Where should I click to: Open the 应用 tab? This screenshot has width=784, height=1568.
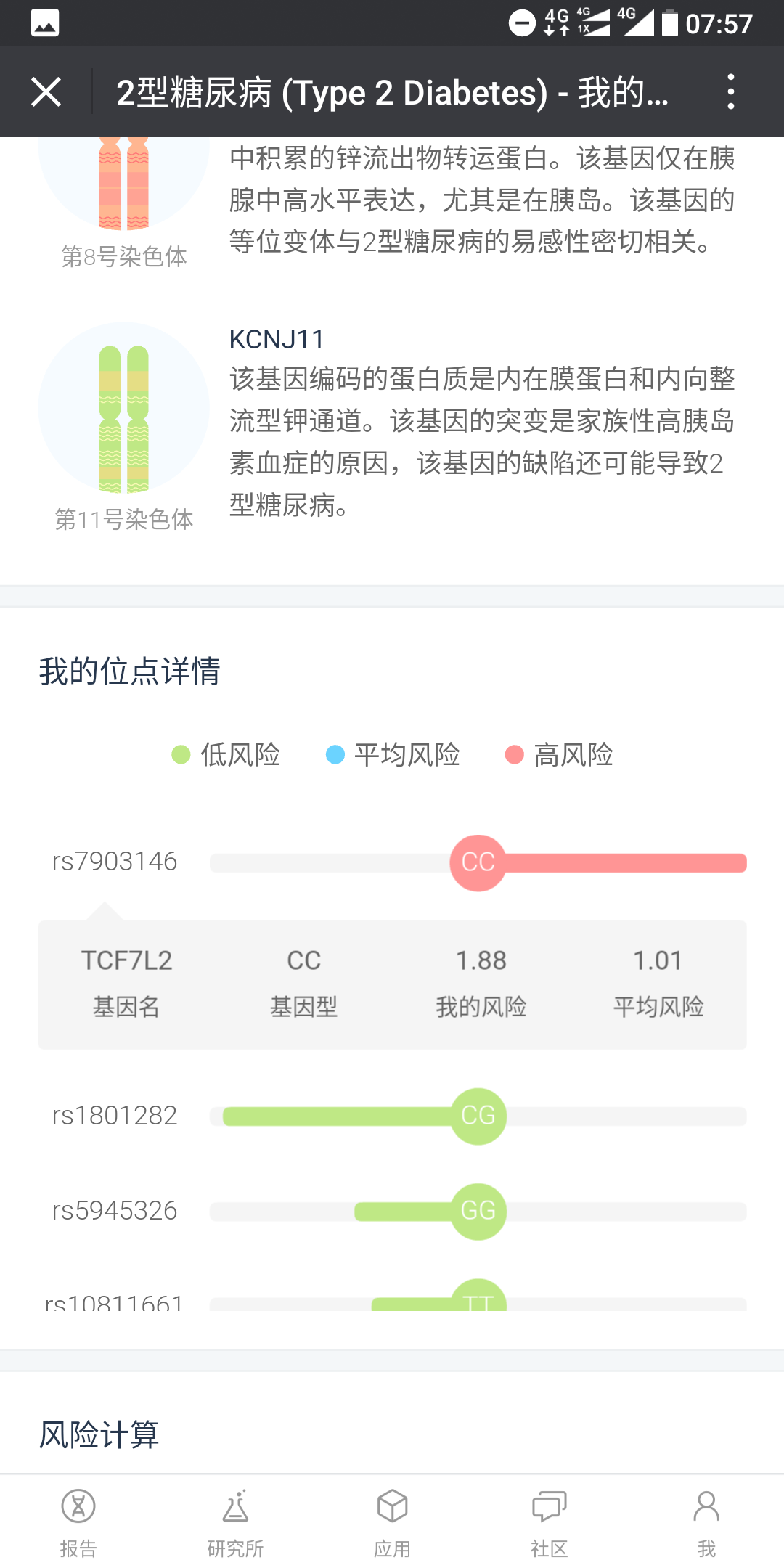click(392, 1522)
